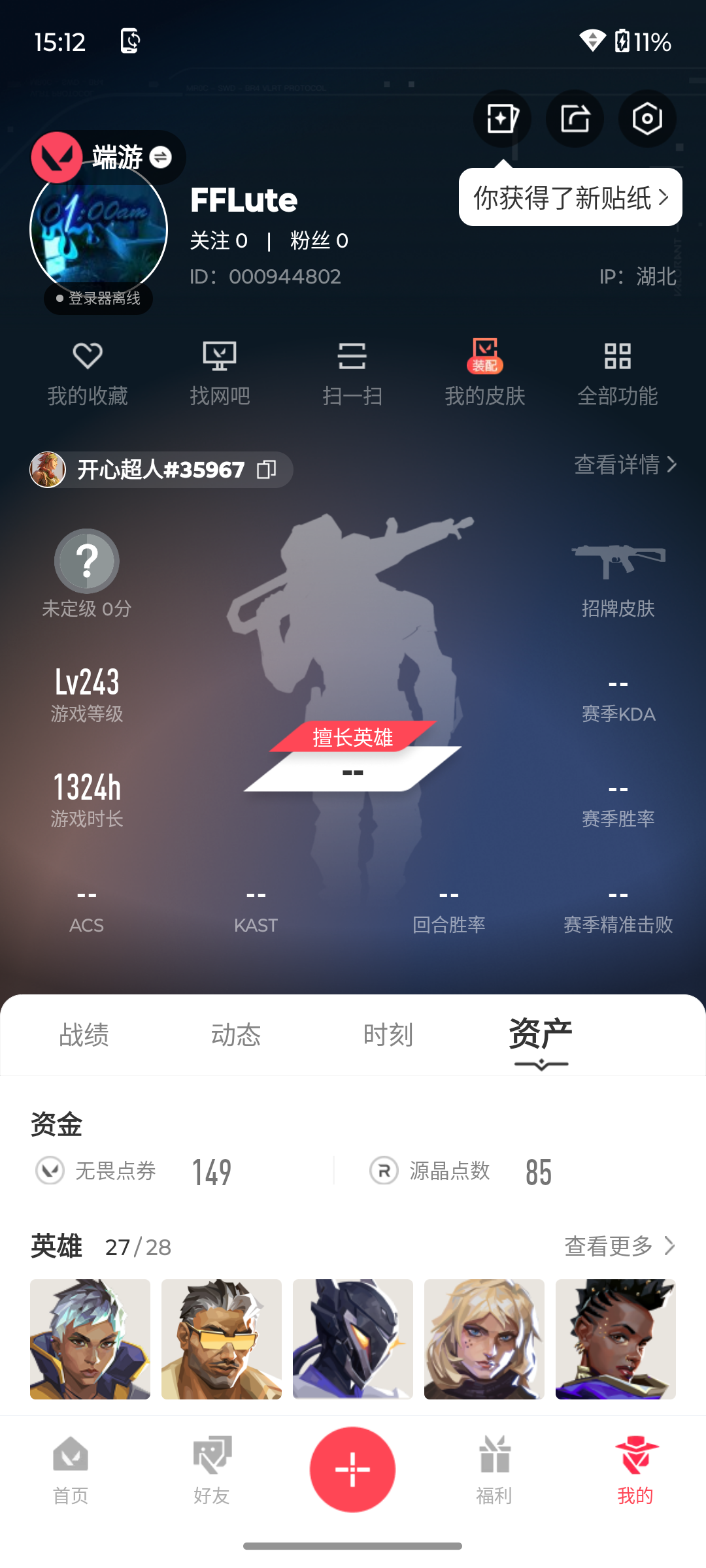Switch to the 战绩 tab
This screenshot has height=1568, width=706.
84,1036
